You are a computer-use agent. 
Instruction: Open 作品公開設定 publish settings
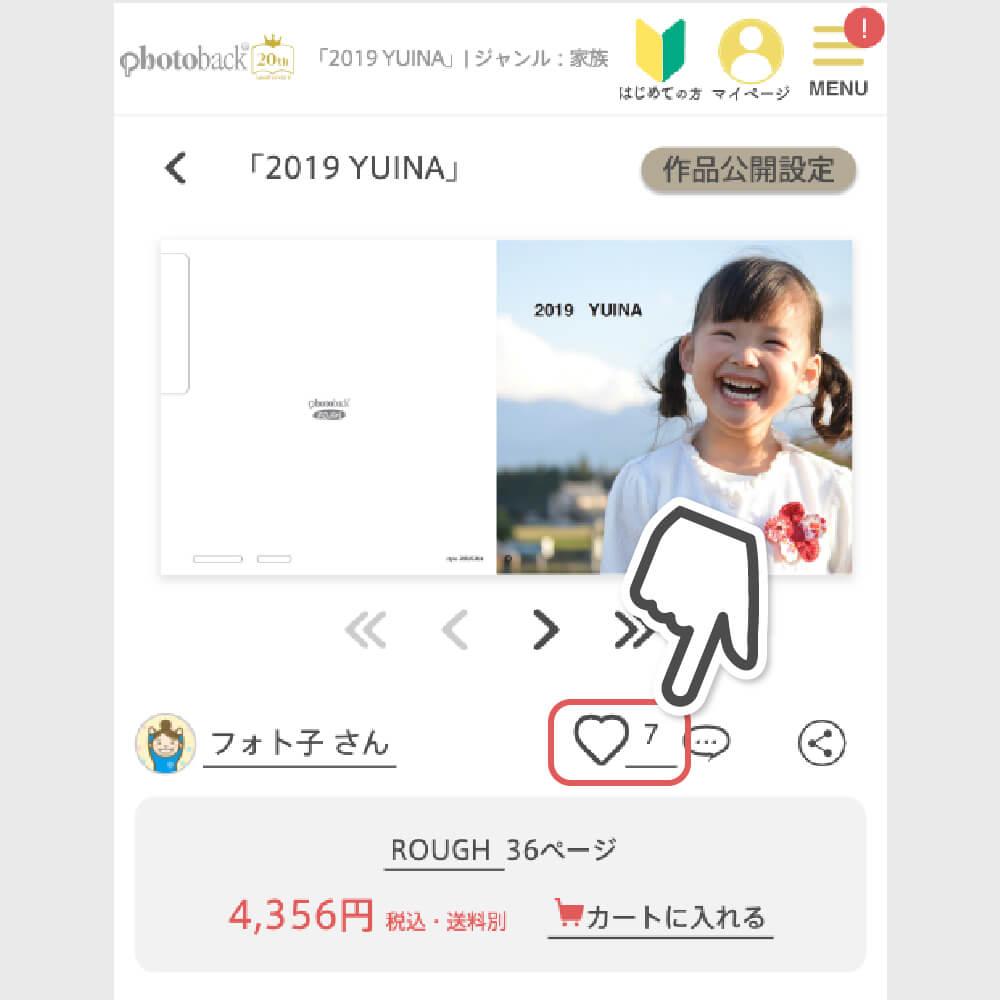click(x=748, y=170)
